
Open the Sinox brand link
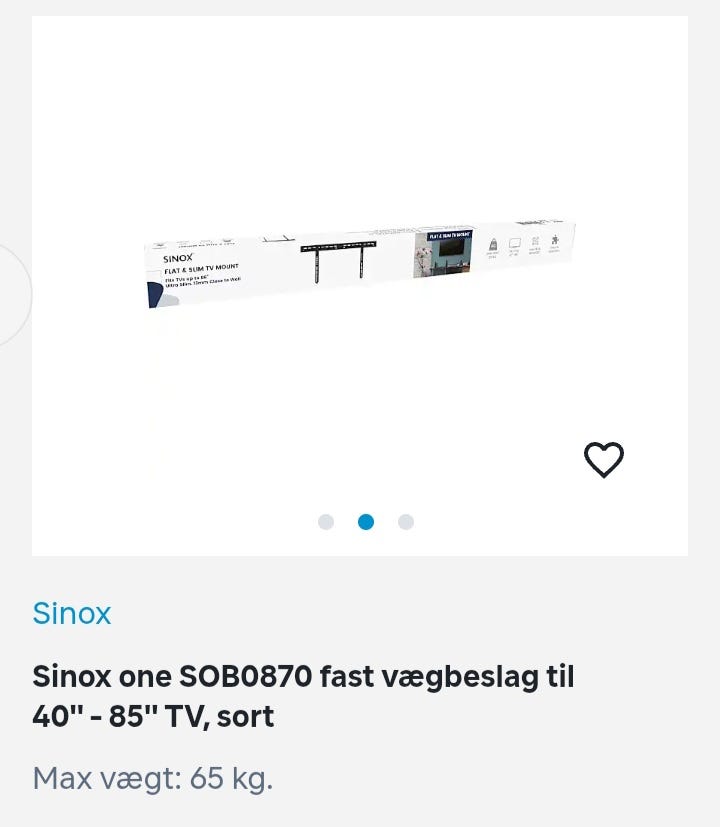pyautogui.click(x=72, y=613)
